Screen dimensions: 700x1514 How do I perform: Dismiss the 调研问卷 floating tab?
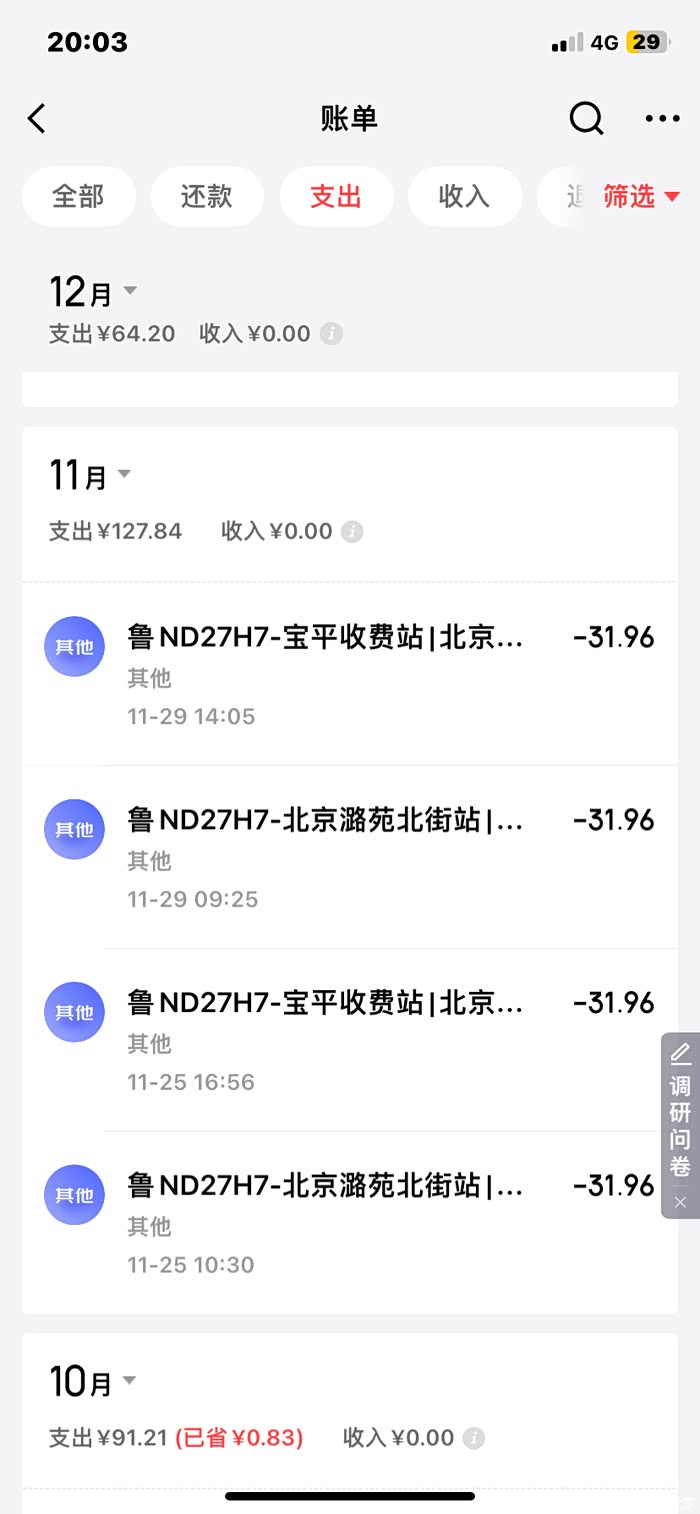(680, 1202)
